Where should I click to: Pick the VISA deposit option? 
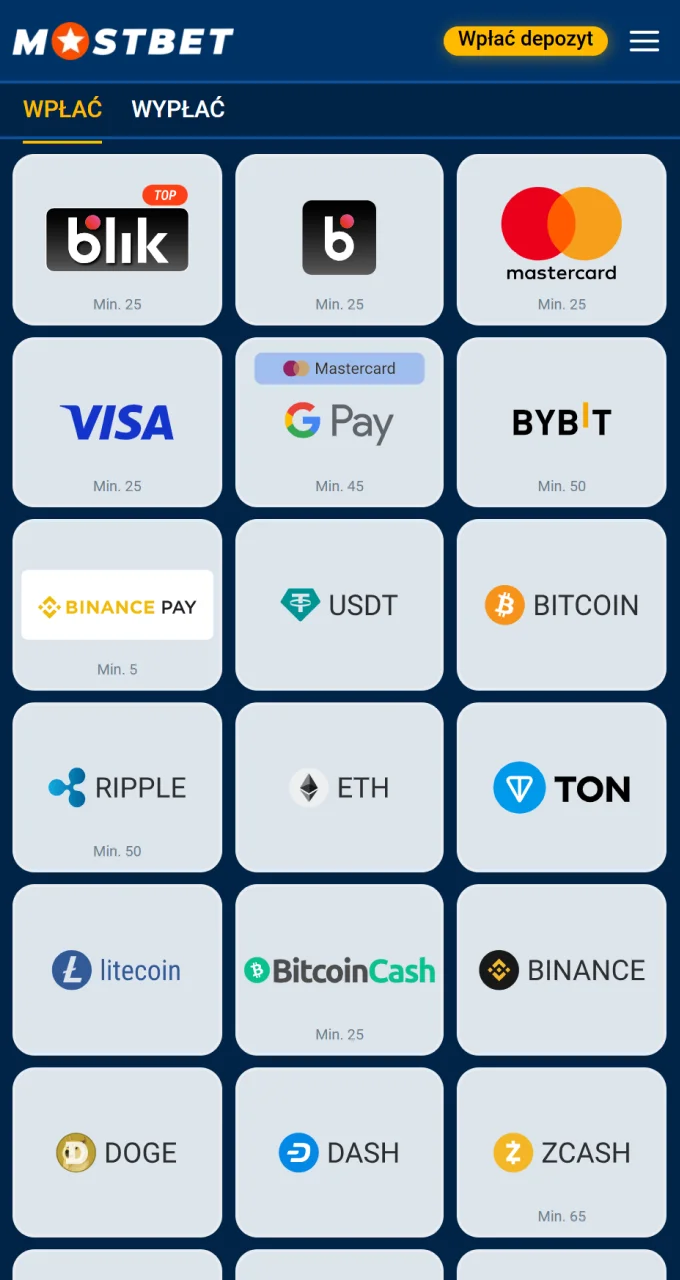tap(117, 422)
